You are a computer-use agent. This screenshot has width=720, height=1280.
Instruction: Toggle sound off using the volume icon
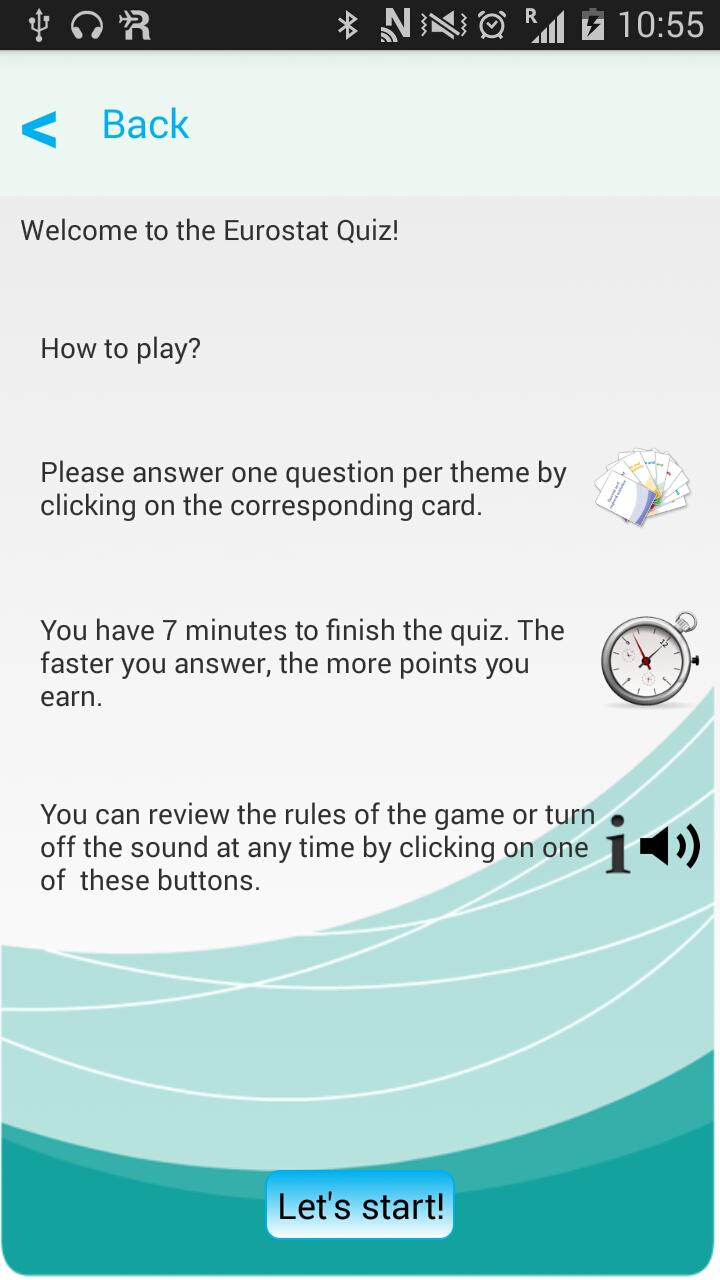pos(670,846)
